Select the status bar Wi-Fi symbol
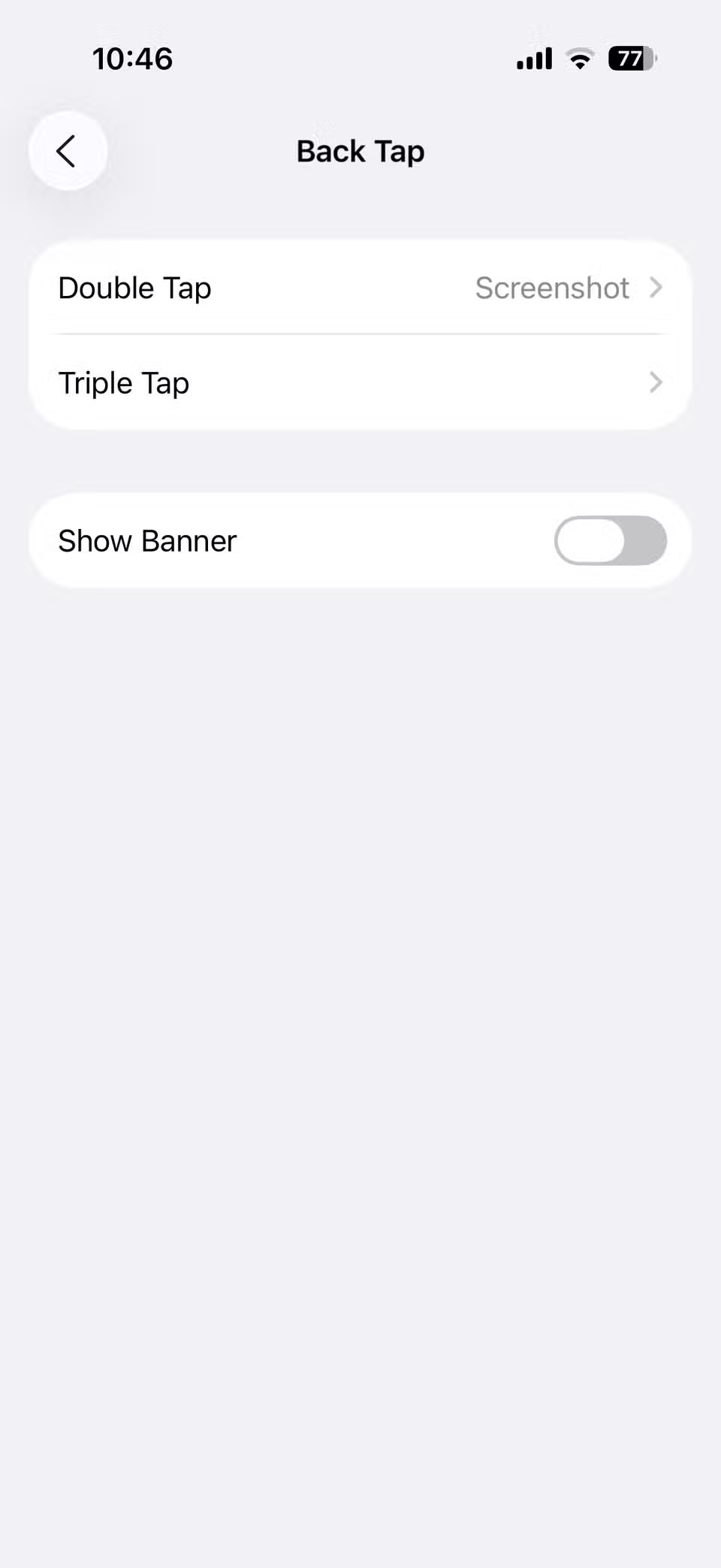Image resolution: width=721 pixels, height=1568 pixels. (578, 58)
